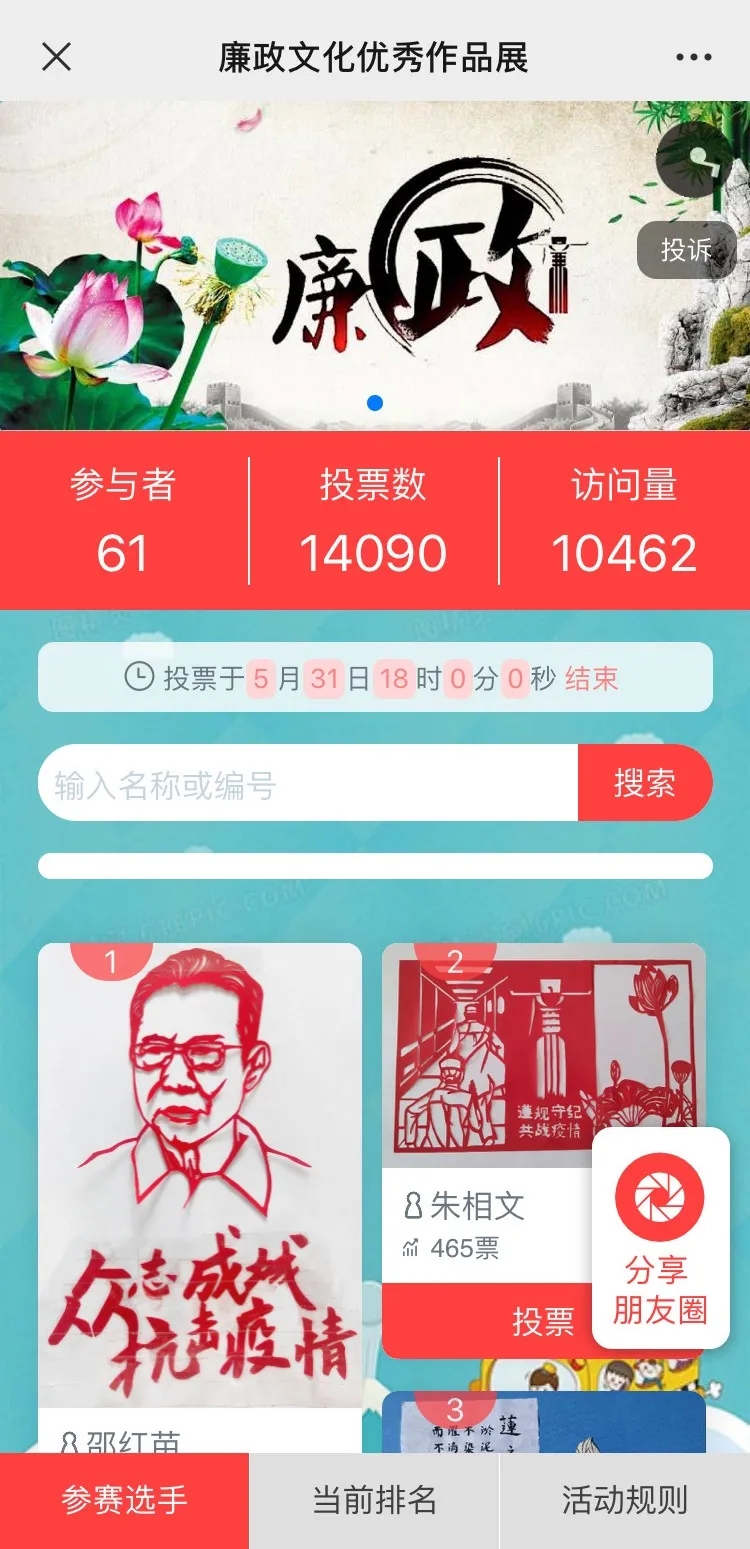
Task: Switch to the 活动规则 tab
Action: pos(624,1501)
